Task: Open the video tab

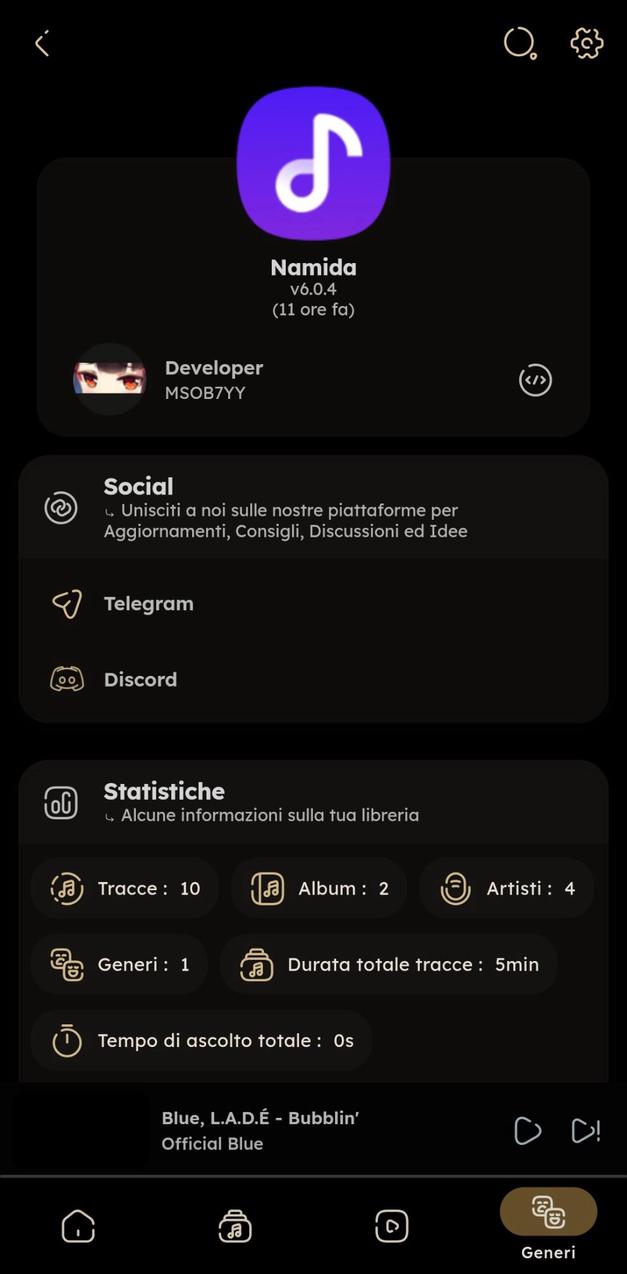Action: tap(391, 1226)
